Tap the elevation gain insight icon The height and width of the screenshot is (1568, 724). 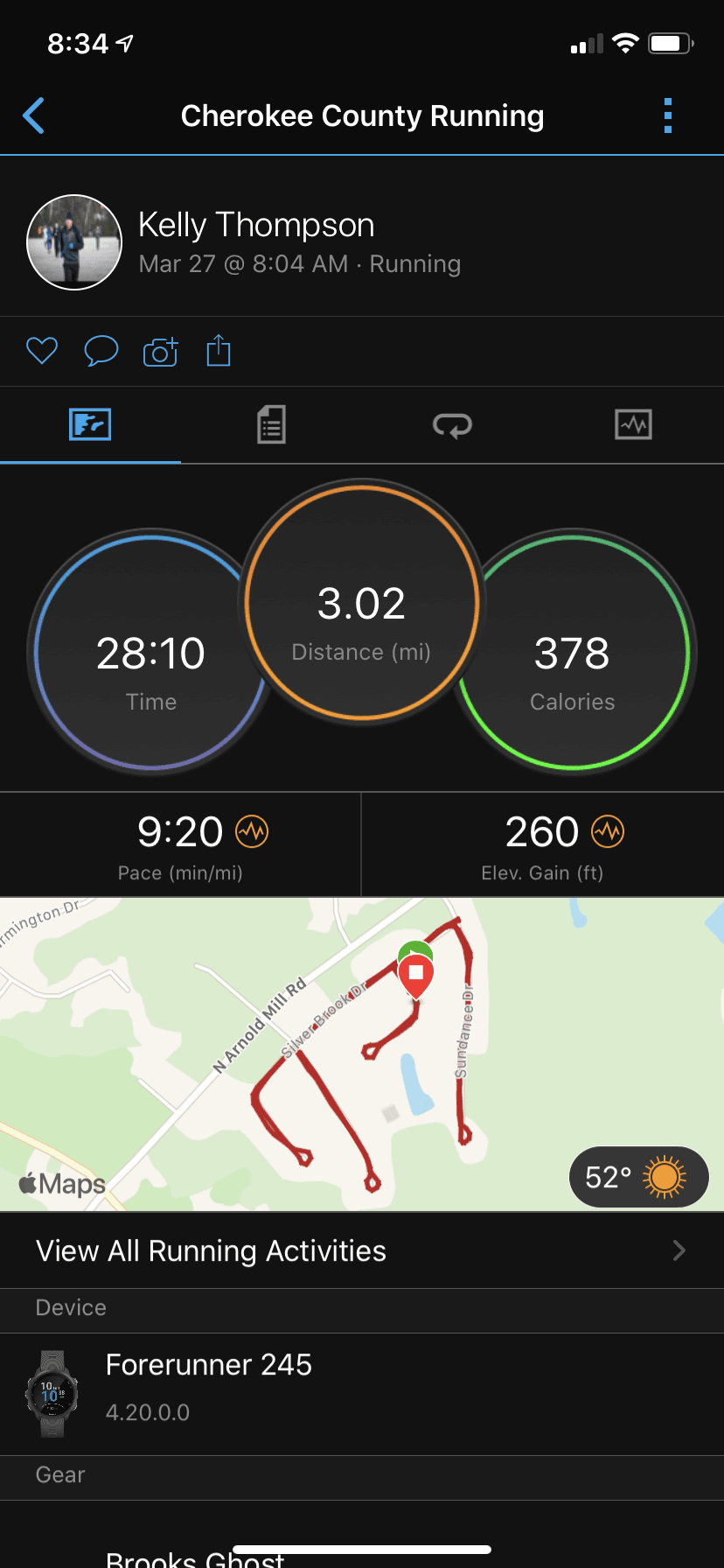tap(608, 831)
